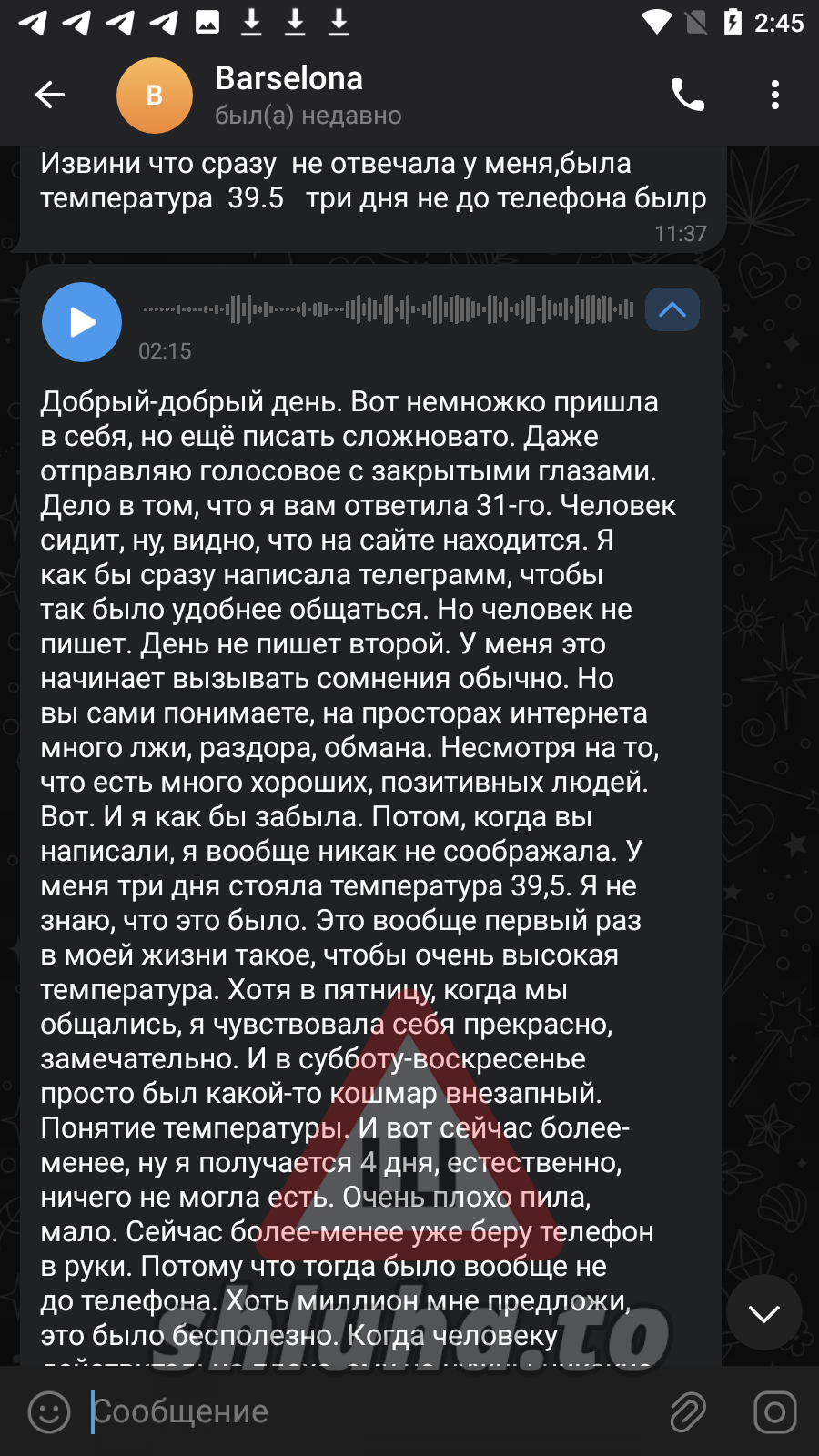Viewport: 819px width, 1456px height.
Task: Record a video message with the camera icon
Action: click(x=774, y=1412)
